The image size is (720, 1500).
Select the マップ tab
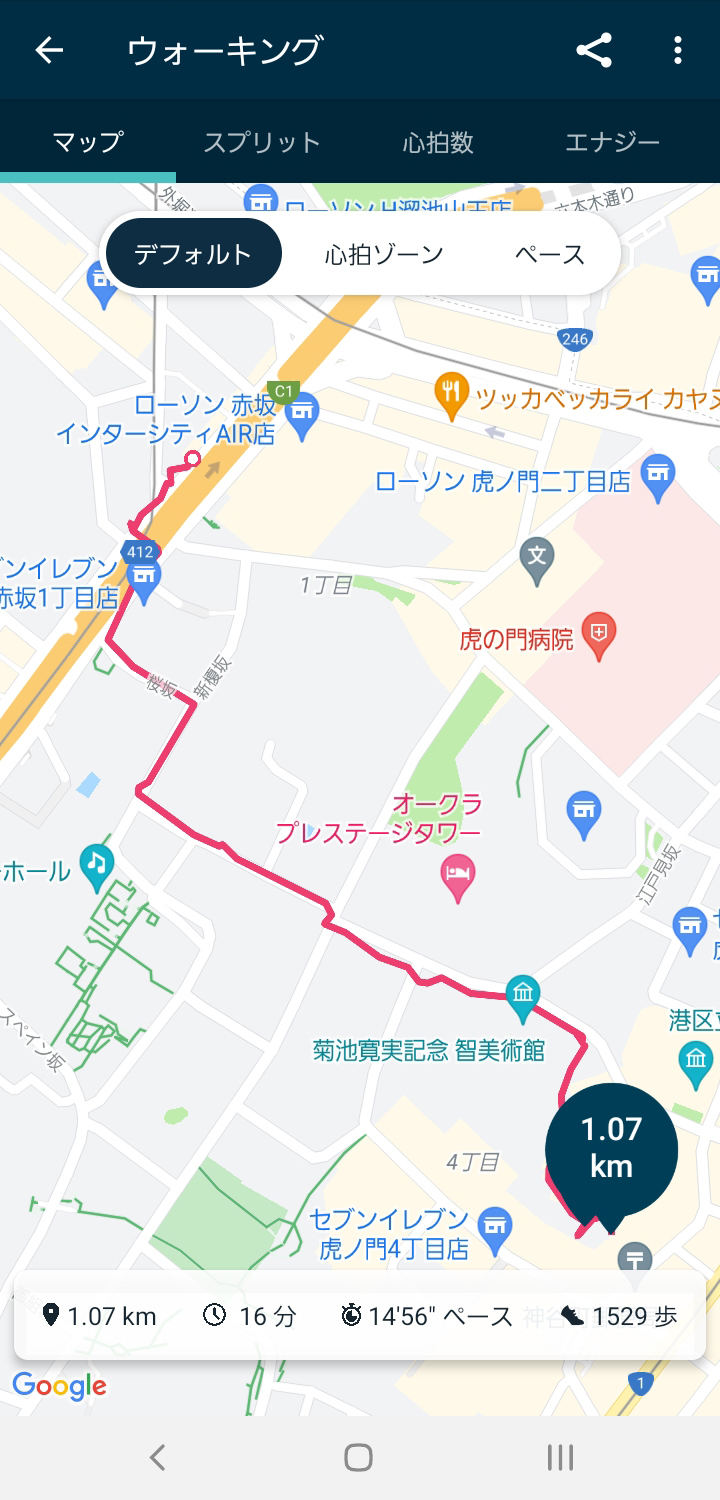[88, 142]
